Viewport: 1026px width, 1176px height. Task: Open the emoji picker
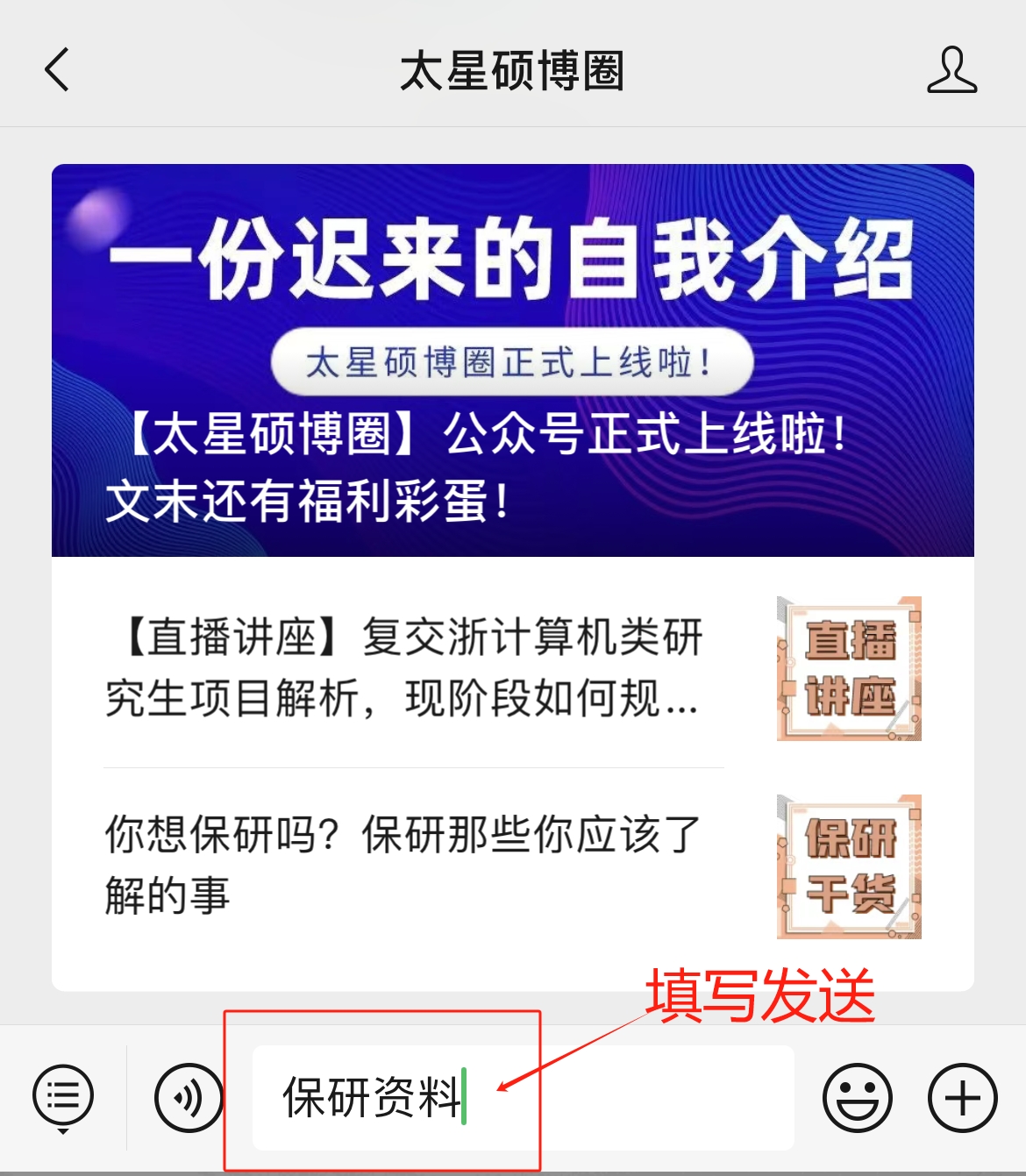857,1097
